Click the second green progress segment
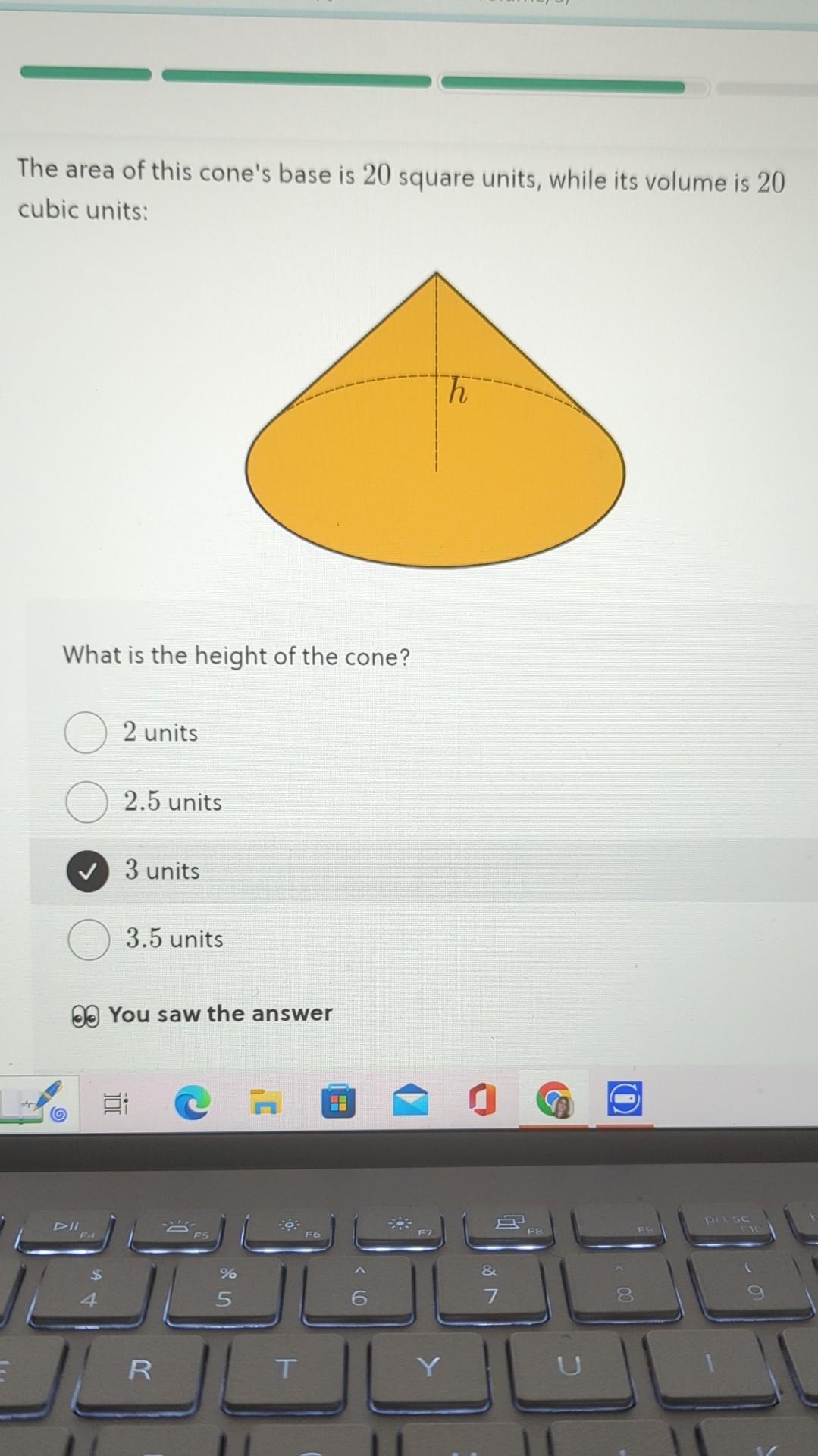The image size is (818, 1456). (x=296, y=76)
